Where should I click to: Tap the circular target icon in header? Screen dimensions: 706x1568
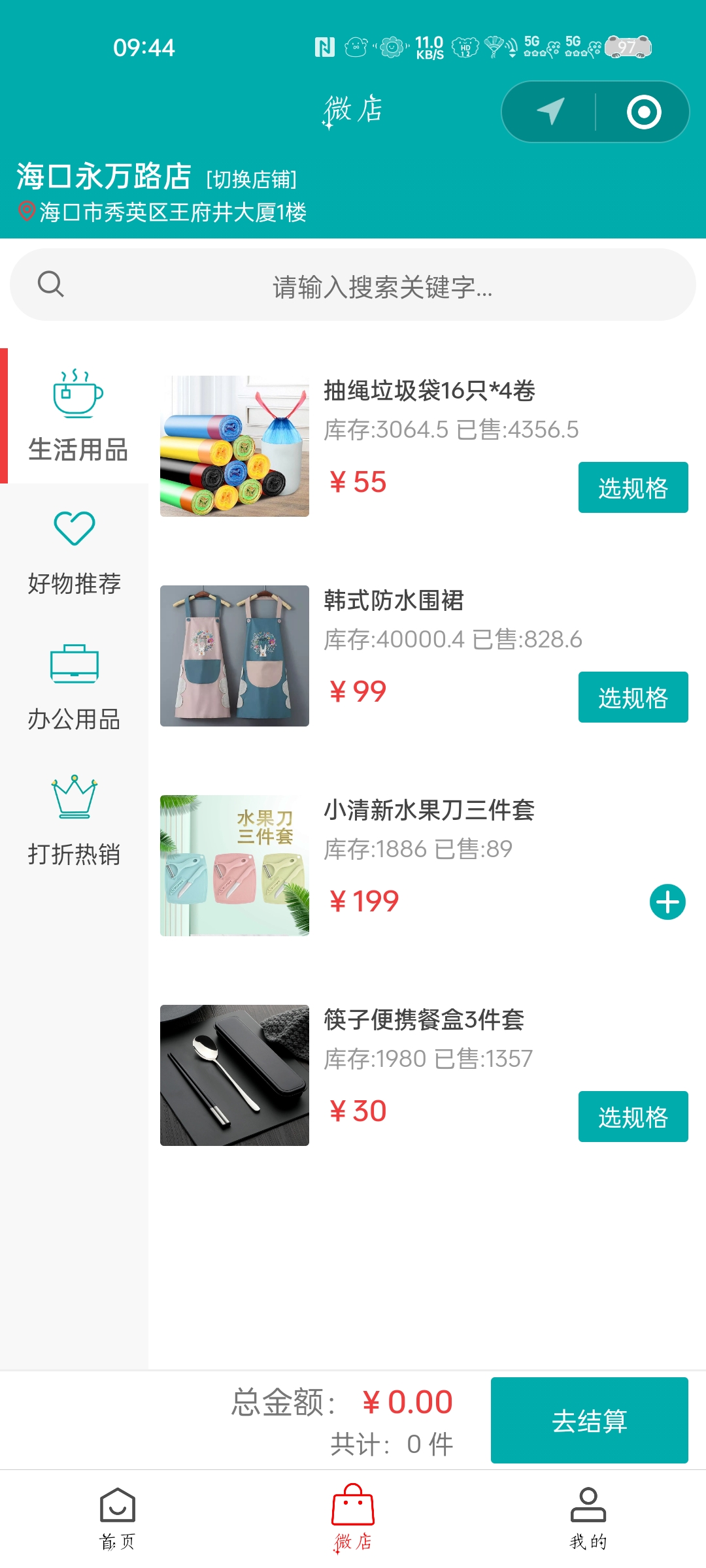[x=644, y=112]
